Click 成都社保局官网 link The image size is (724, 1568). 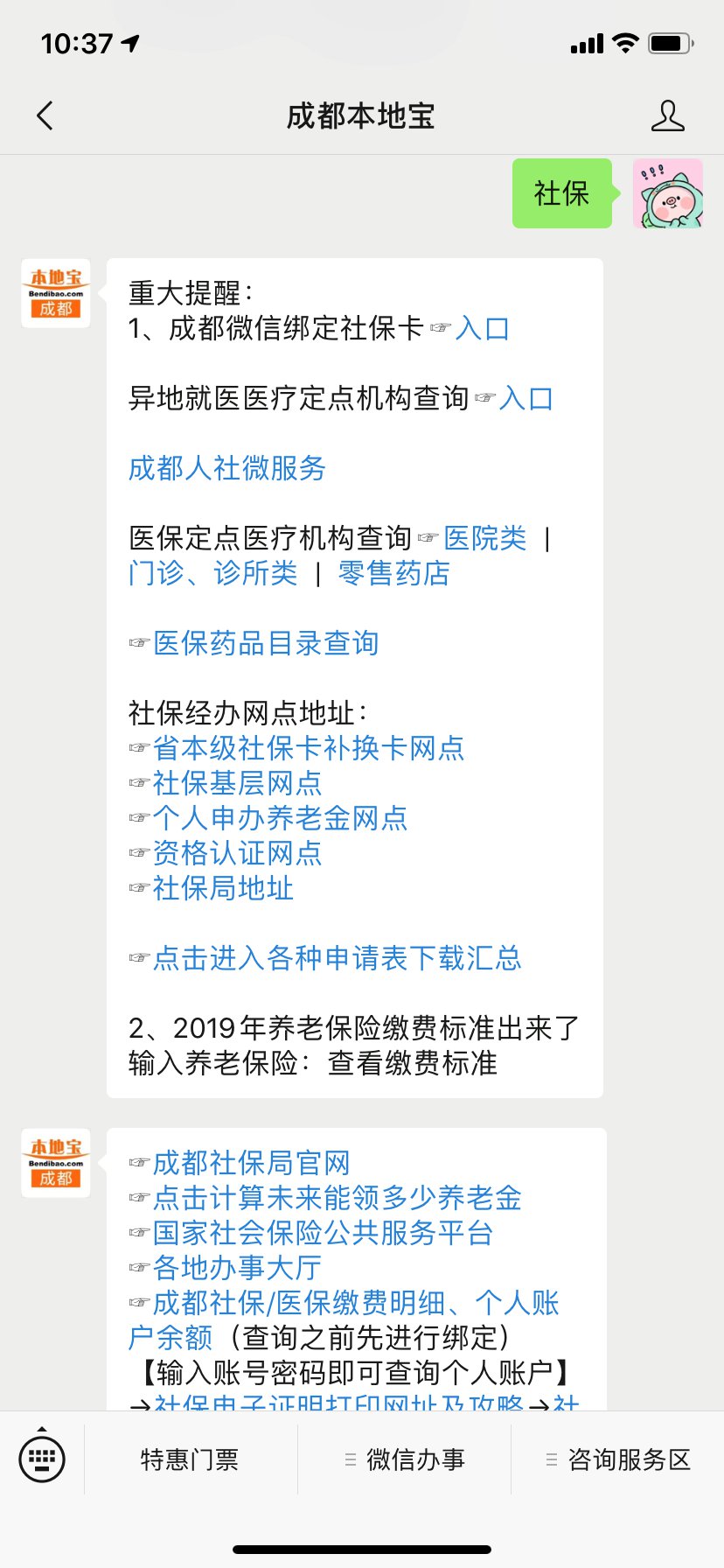pos(251,1163)
